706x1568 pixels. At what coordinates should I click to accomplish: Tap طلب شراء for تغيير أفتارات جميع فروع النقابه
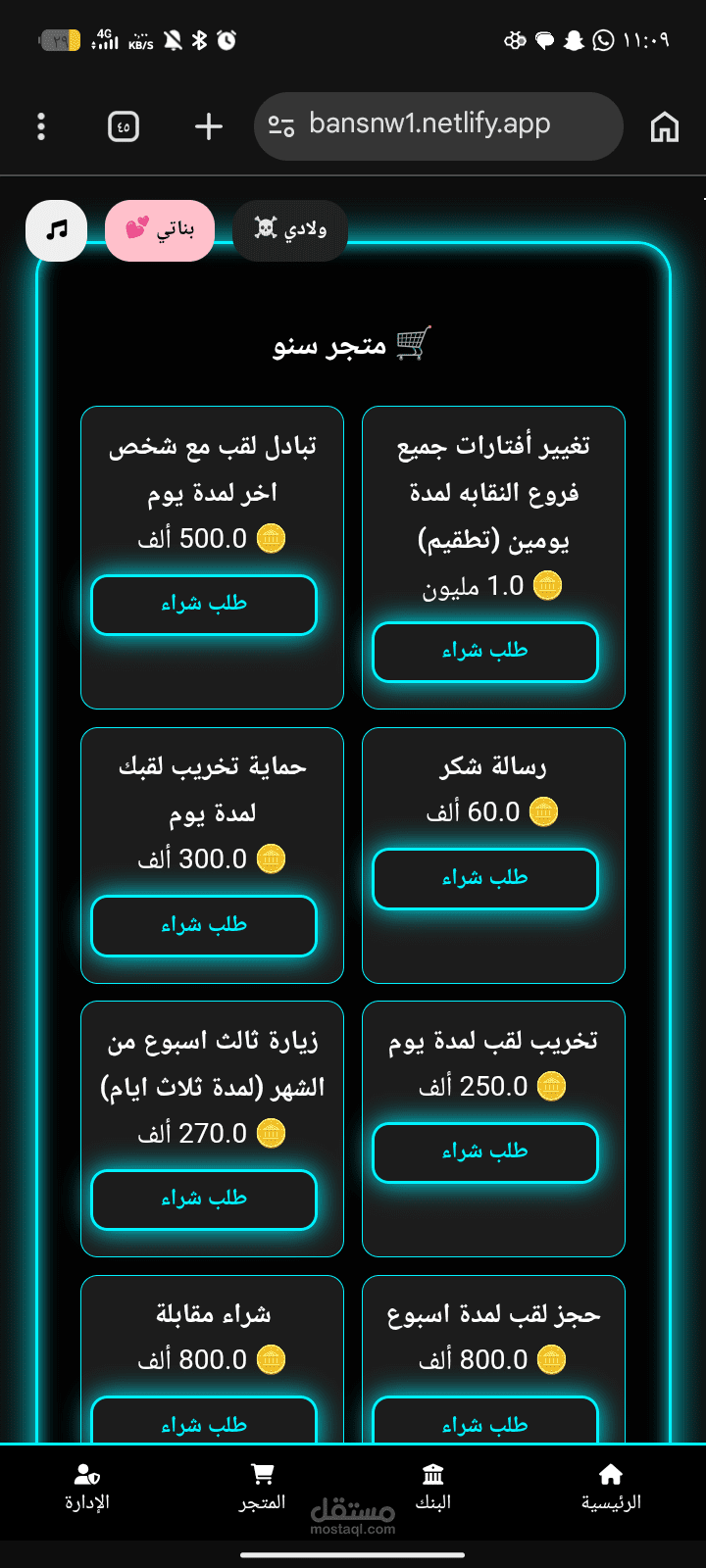485,652
